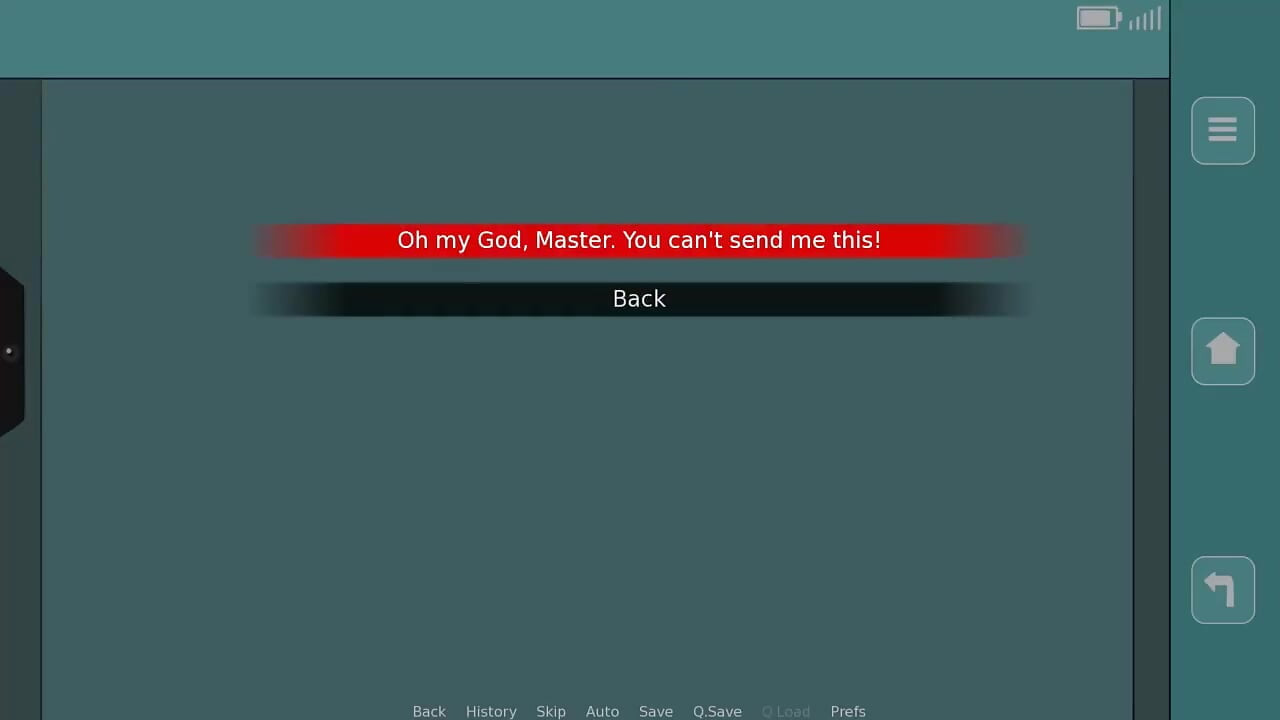This screenshot has width=1280, height=720.
Task: Open the Save menu
Action: point(656,711)
